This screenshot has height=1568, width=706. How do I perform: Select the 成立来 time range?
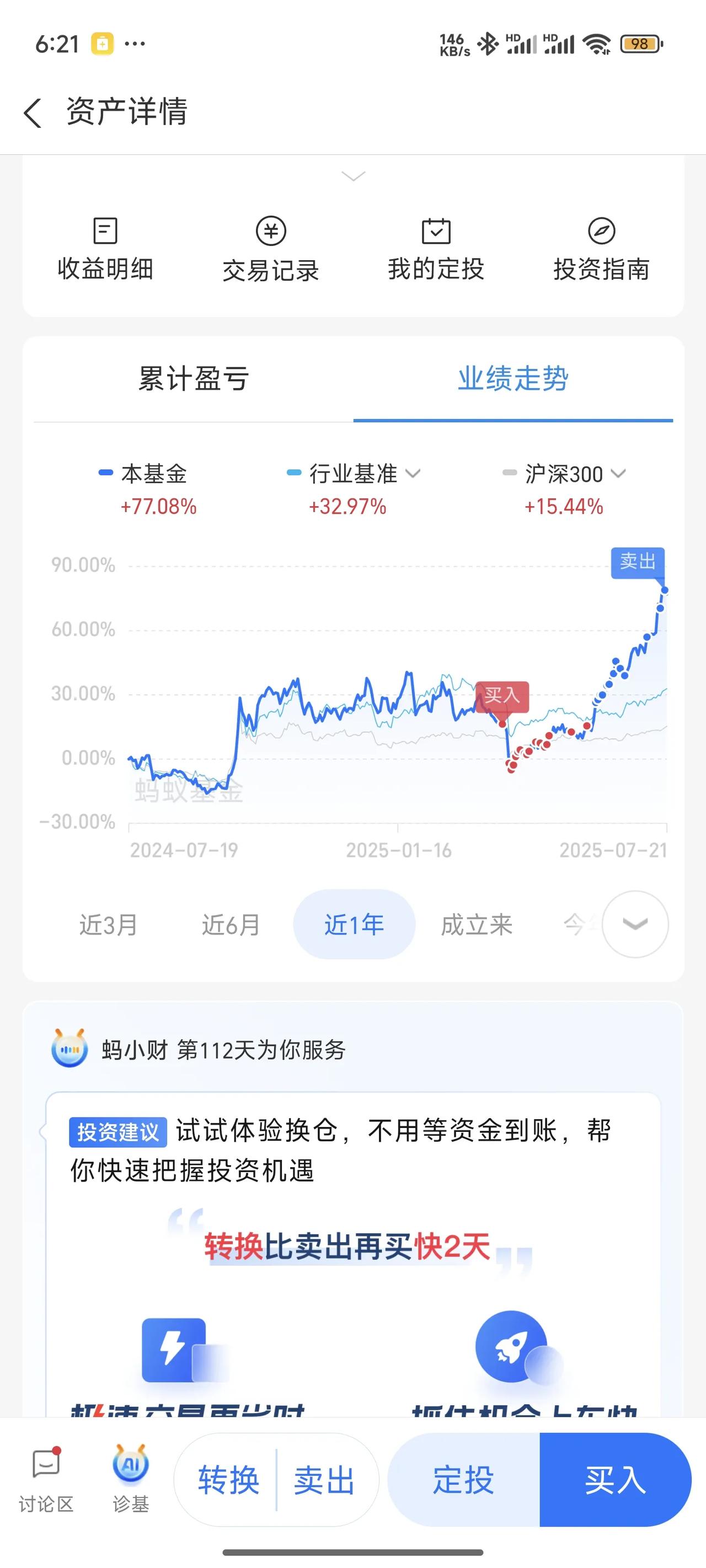point(477,925)
